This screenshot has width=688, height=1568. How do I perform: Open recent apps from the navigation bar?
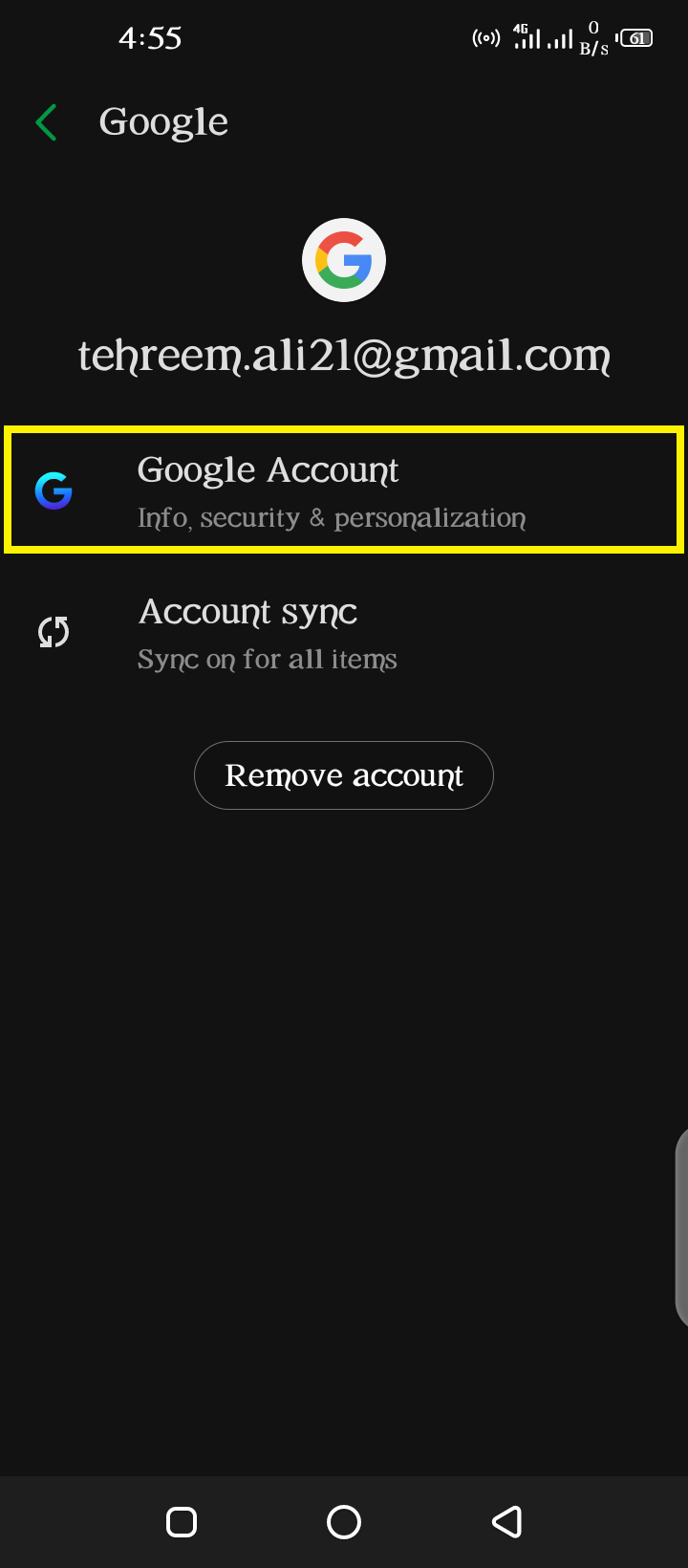(182, 1521)
